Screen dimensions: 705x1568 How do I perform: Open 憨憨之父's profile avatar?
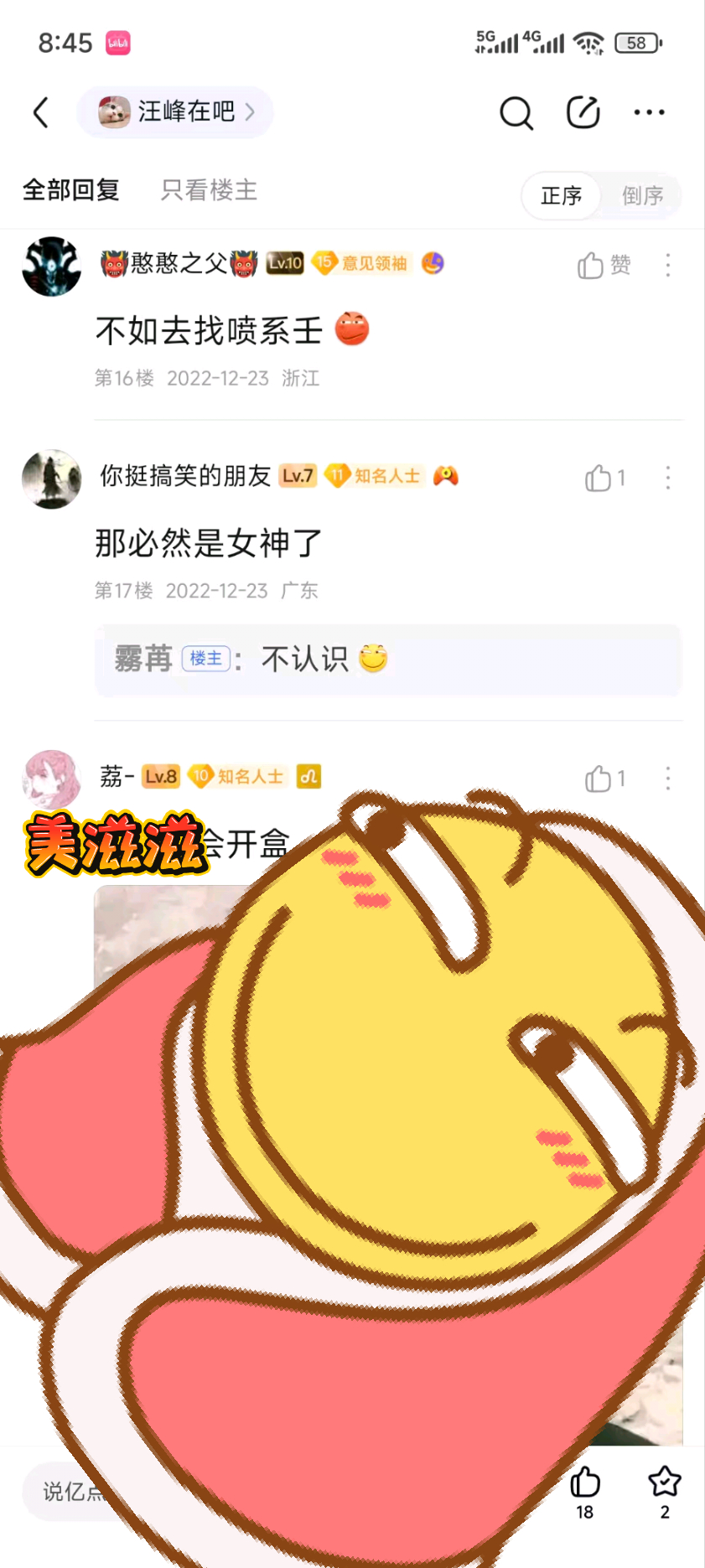[x=52, y=267]
